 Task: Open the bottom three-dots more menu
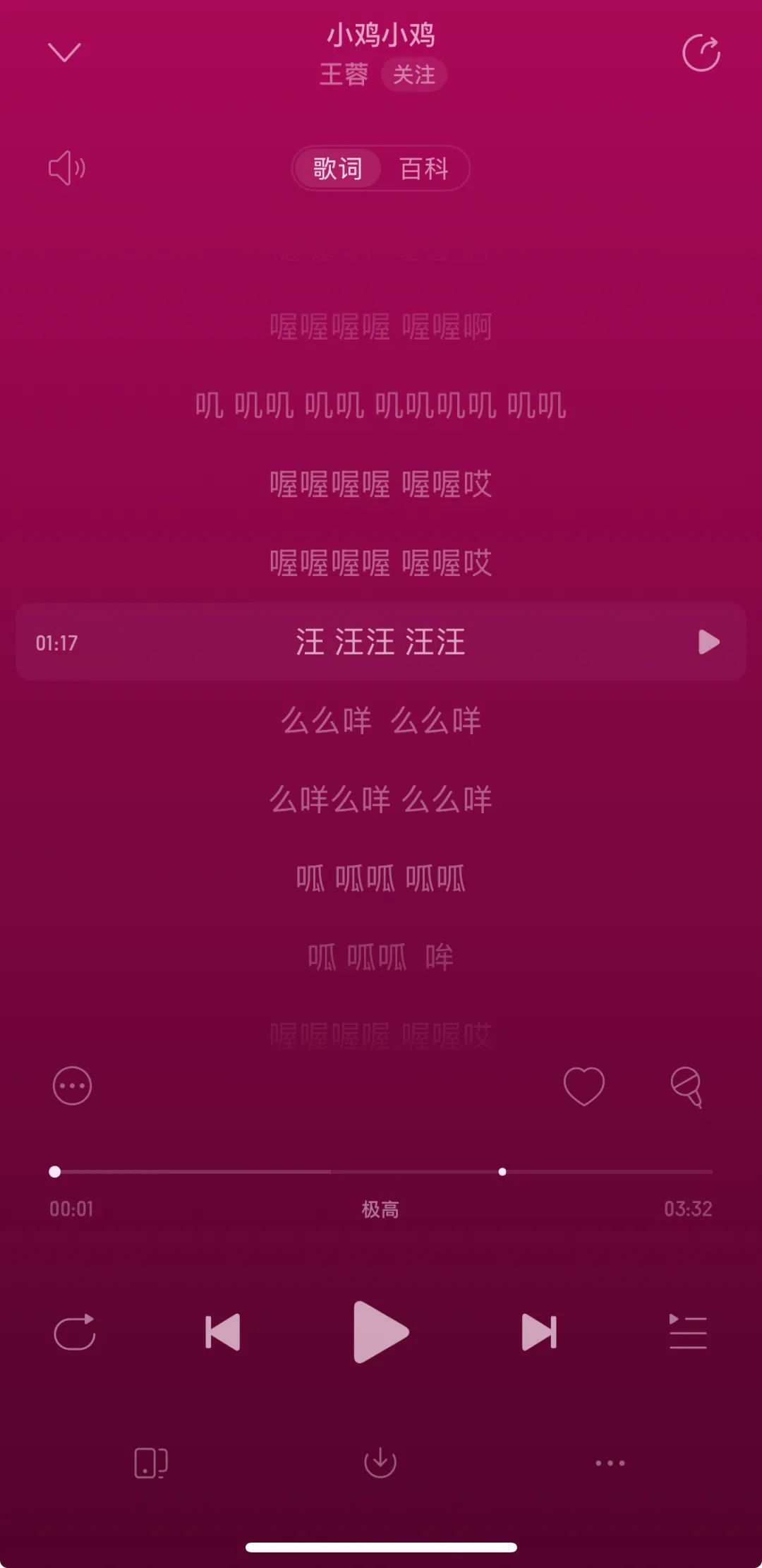(610, 1463)
